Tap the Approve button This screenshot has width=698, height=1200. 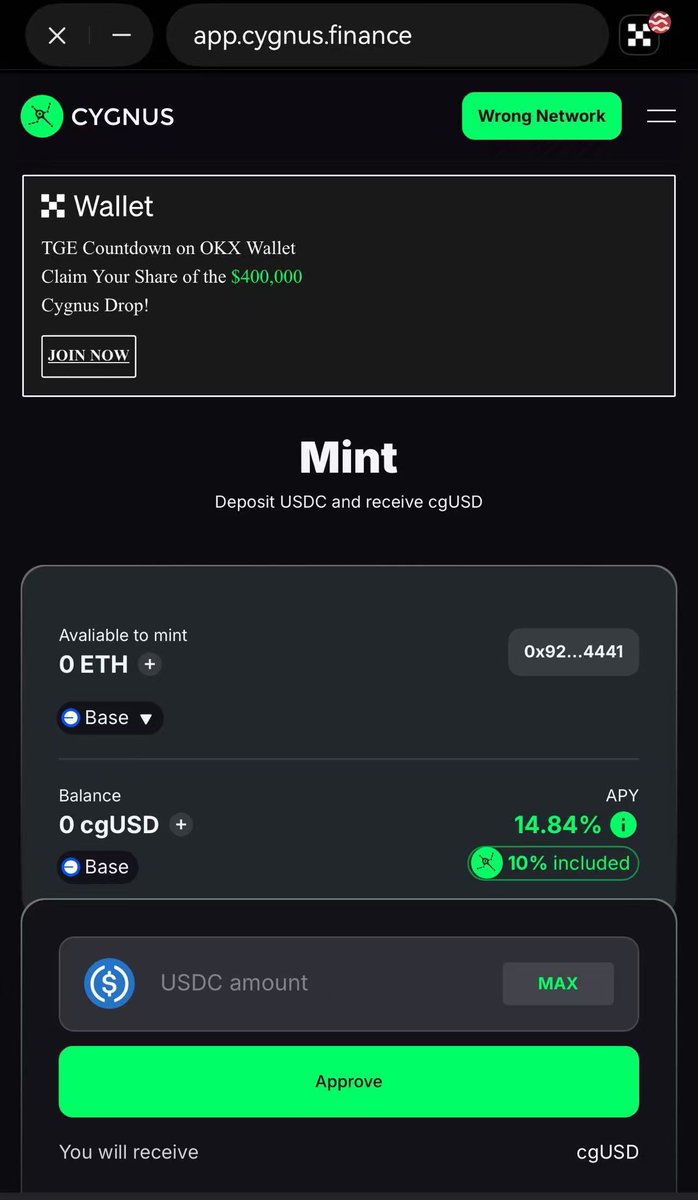349,1081
